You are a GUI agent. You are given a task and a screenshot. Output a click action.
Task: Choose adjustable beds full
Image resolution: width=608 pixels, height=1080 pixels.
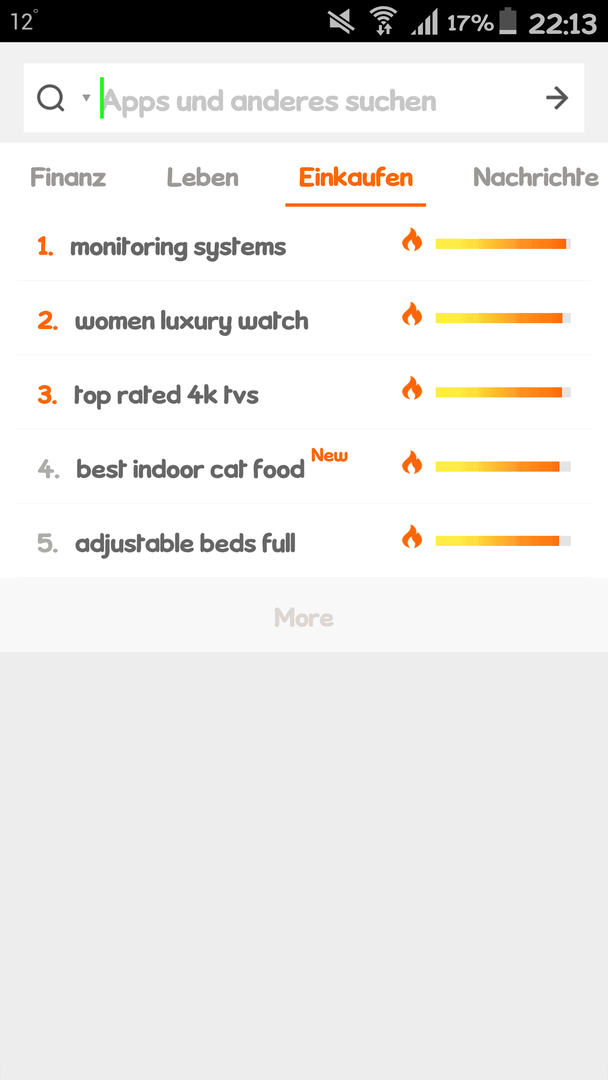click(x=304, y=542)
